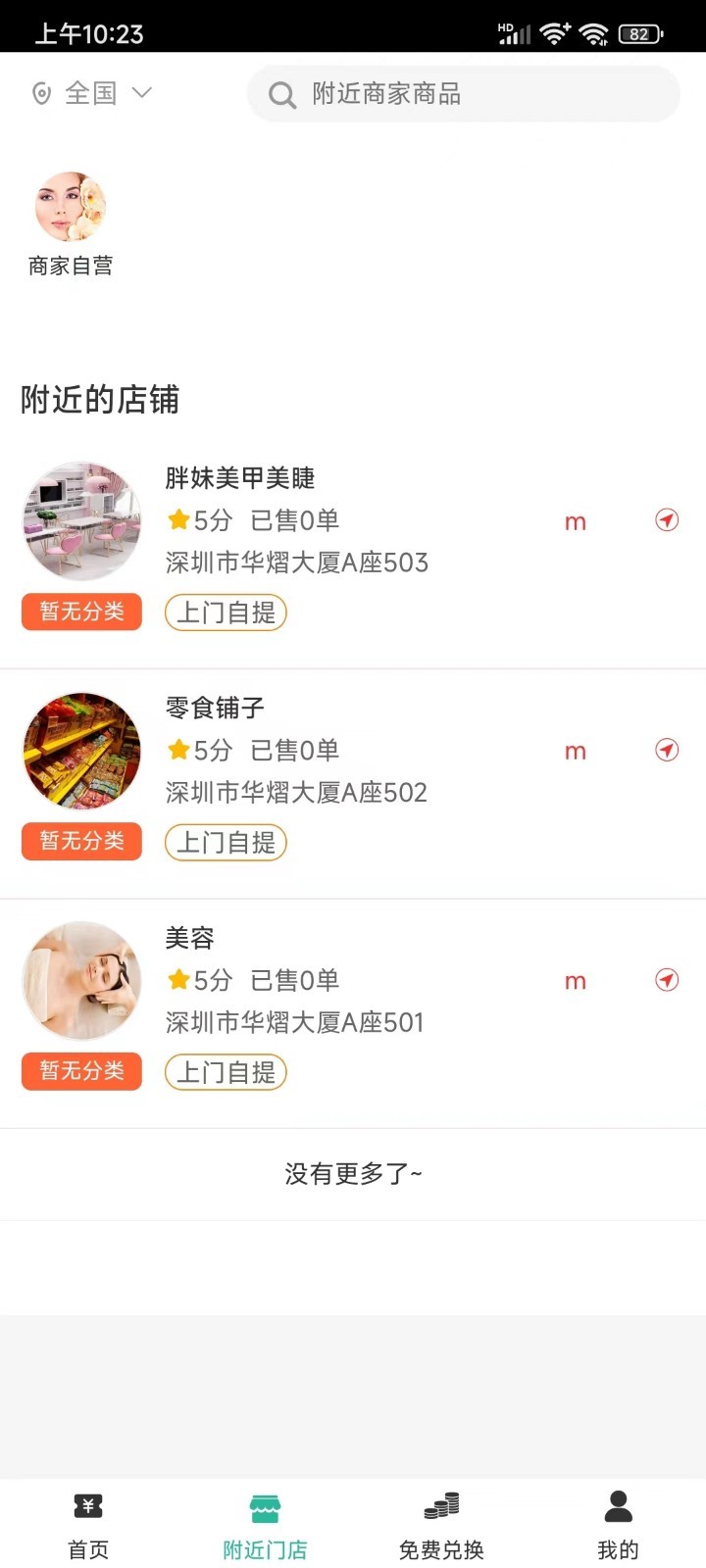Navigate to 胖妹美甲美睫 with the direction icon

click(667, 520)
